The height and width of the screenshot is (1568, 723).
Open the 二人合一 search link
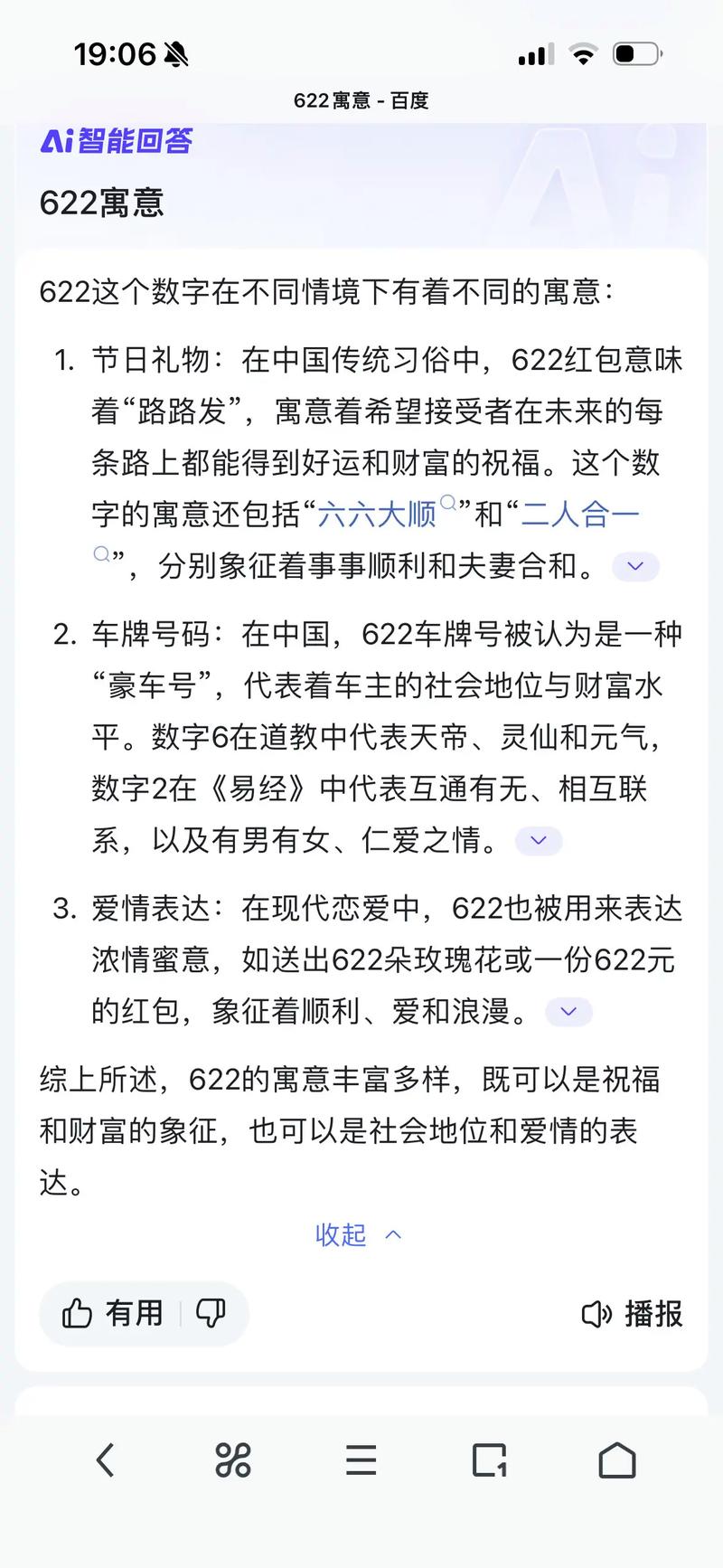point(580,514)
